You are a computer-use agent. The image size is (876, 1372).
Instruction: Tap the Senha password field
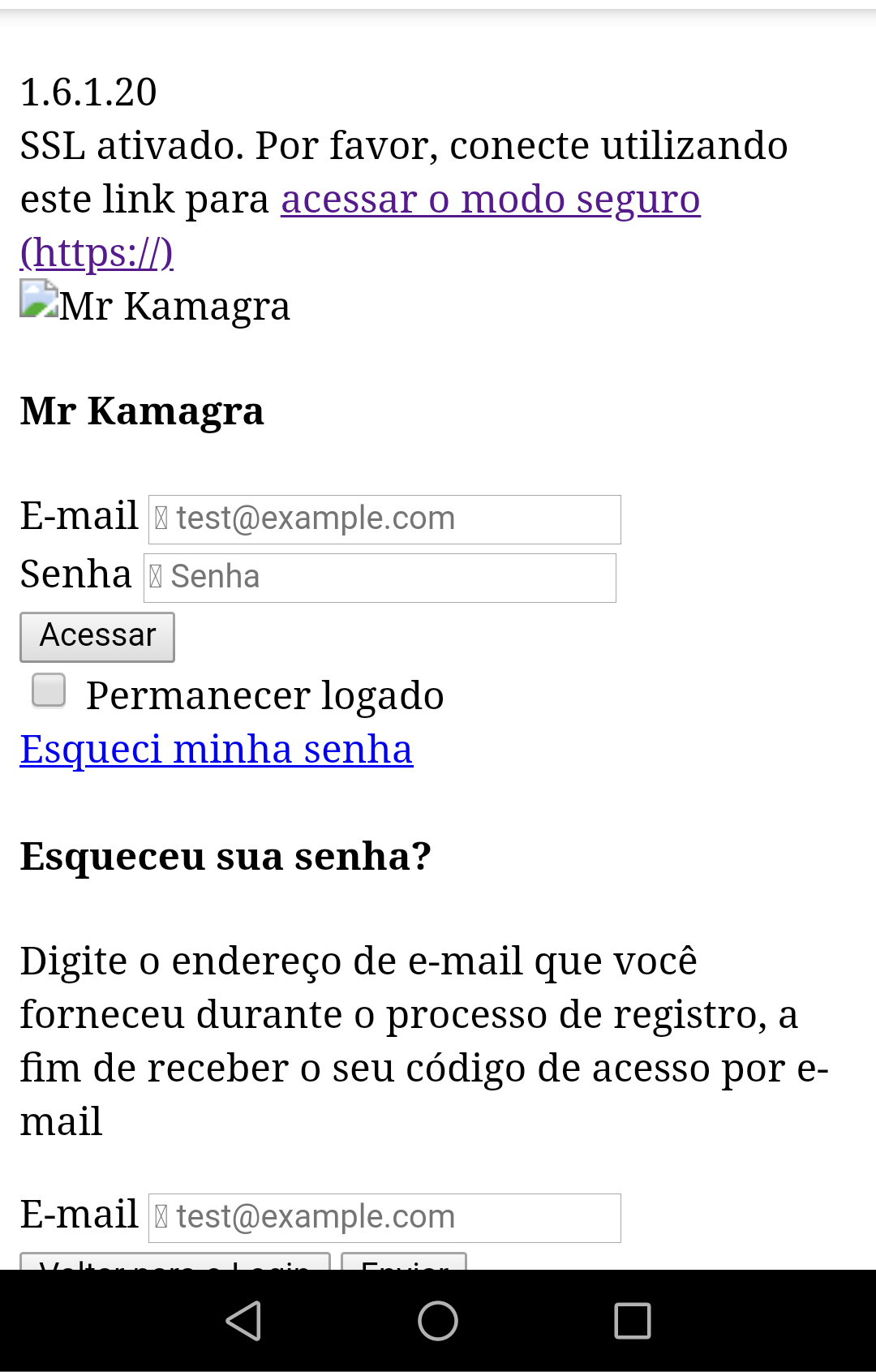click(380, 578)
